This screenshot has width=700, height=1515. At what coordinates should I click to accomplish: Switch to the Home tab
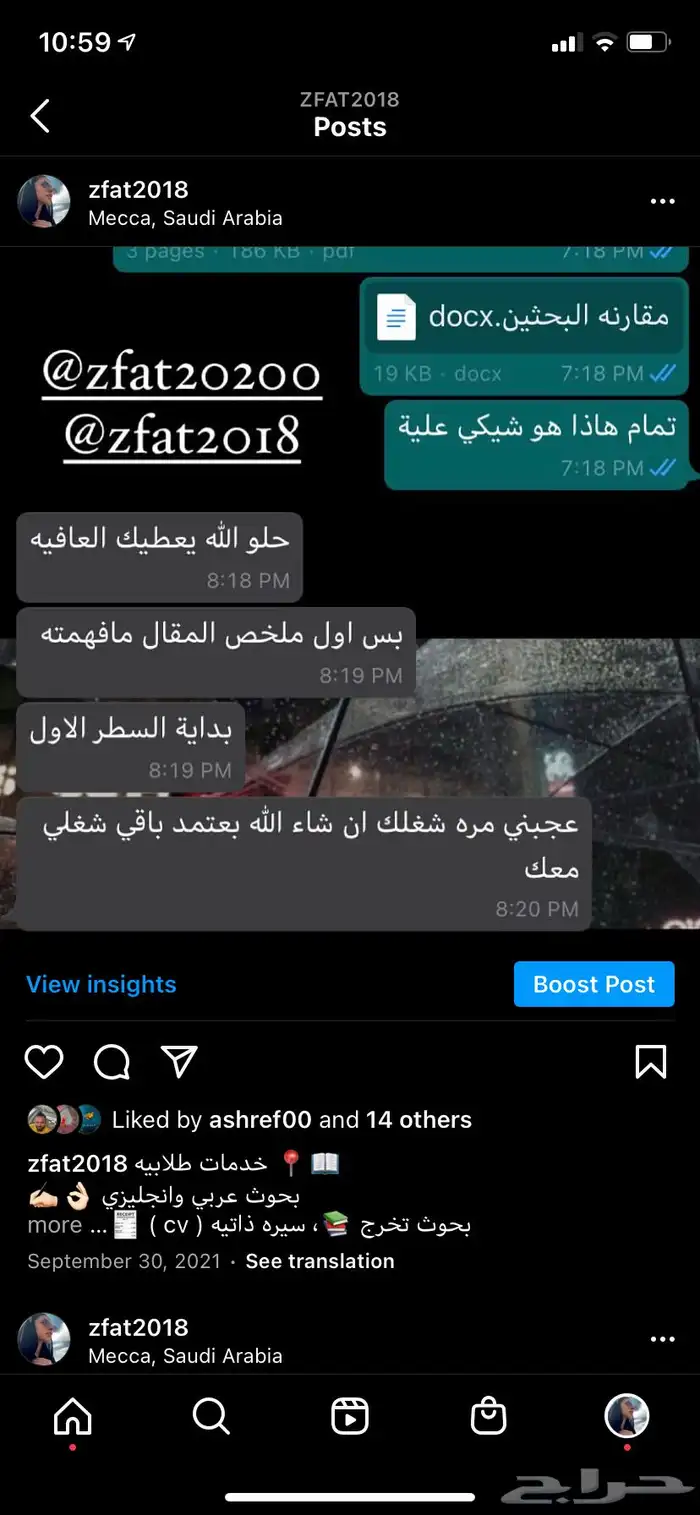click(x=72, y=1416)
